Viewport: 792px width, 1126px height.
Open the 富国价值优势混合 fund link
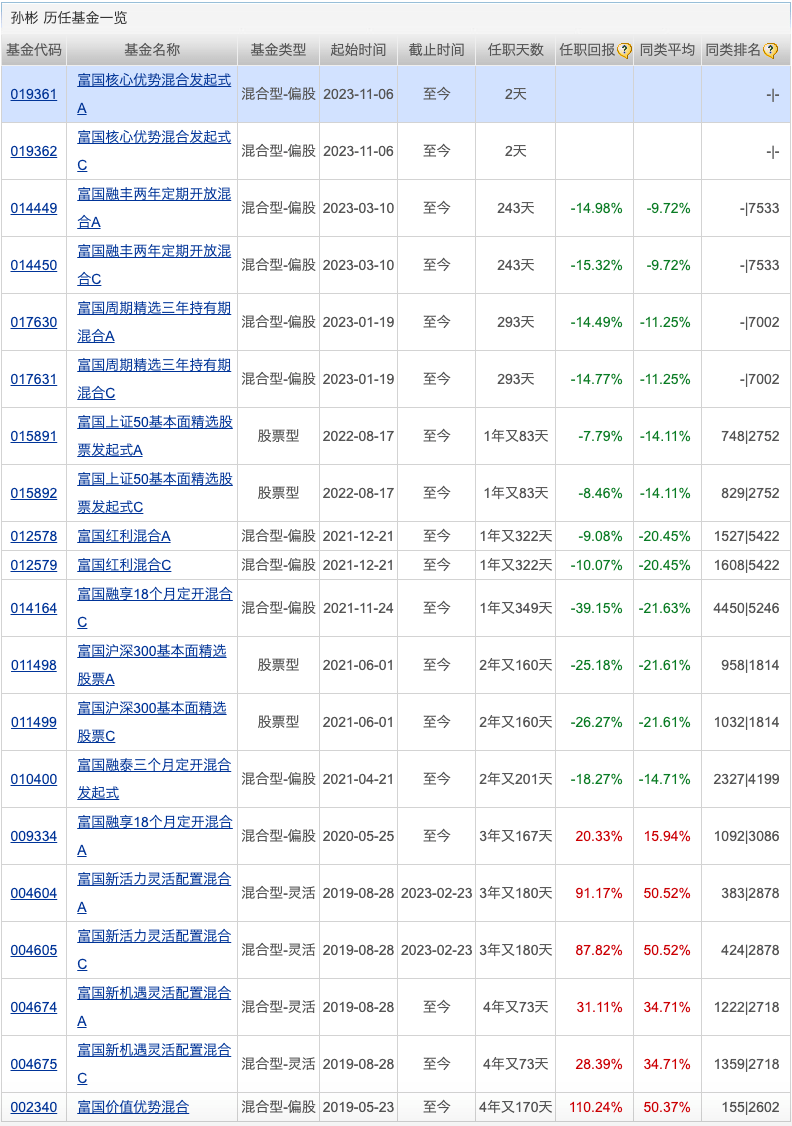[x=133, y=1107]
